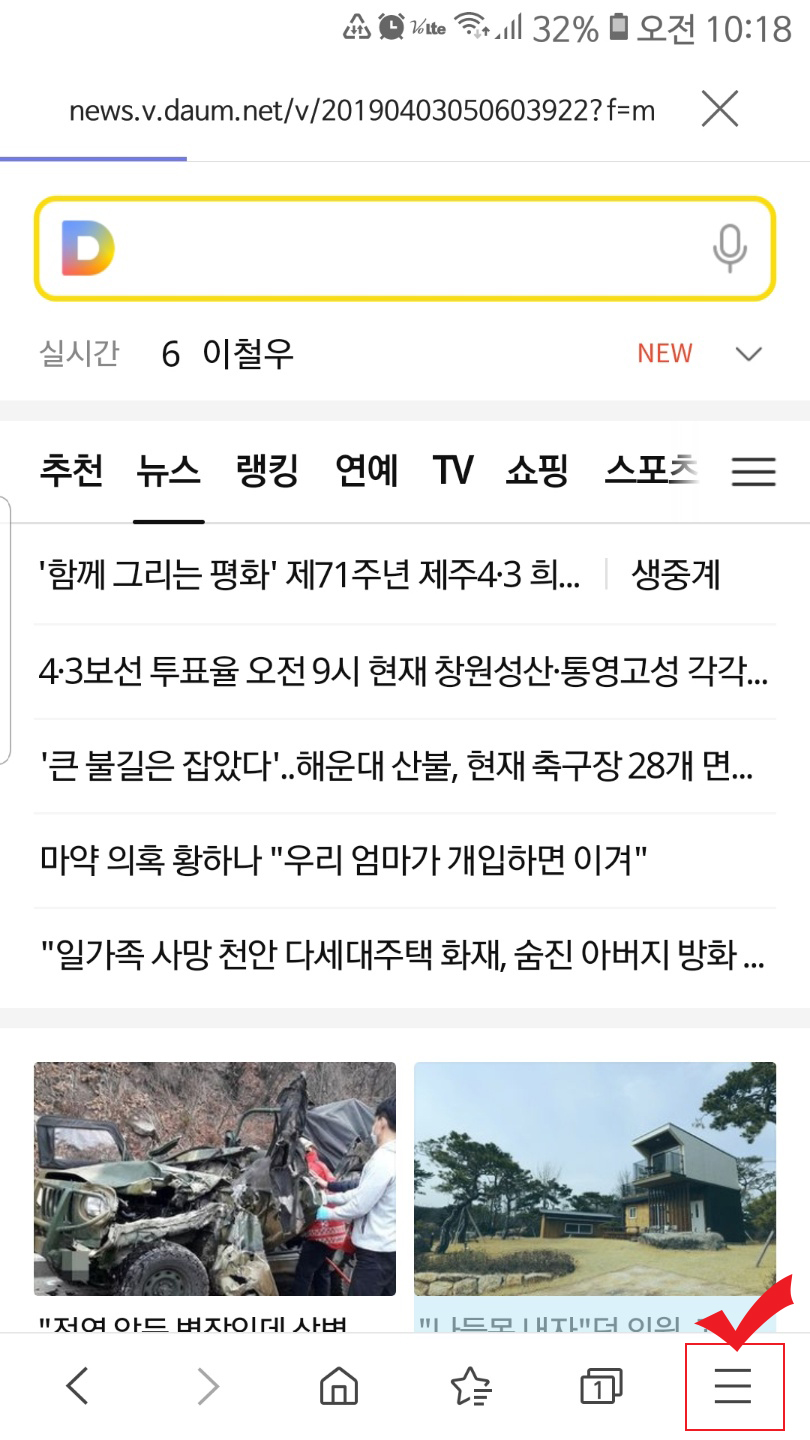Image resolution: width=810 pixels, height=1440 pixels.
Task: Open the 쇼핑 section
Action: 536,471
